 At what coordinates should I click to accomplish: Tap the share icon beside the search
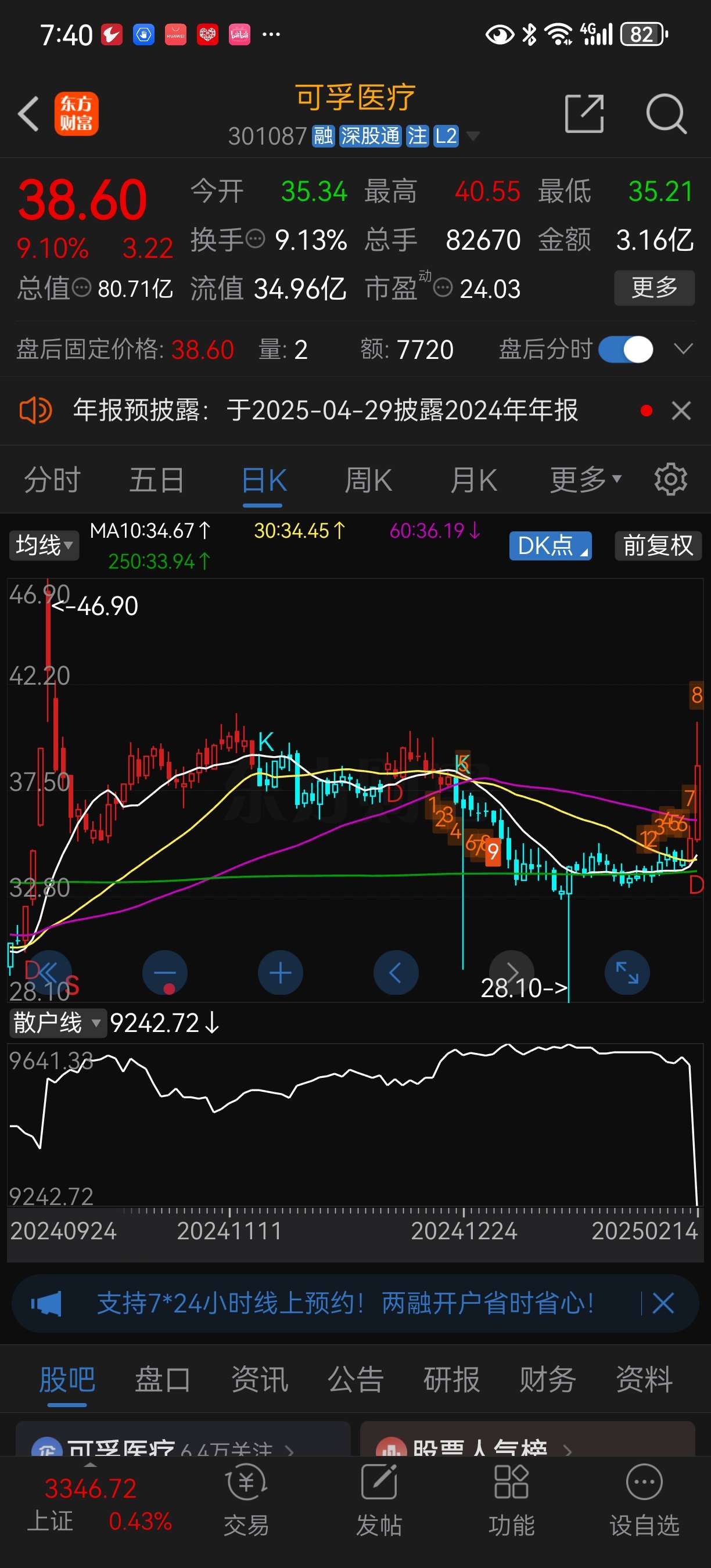[x=584, y=113]
